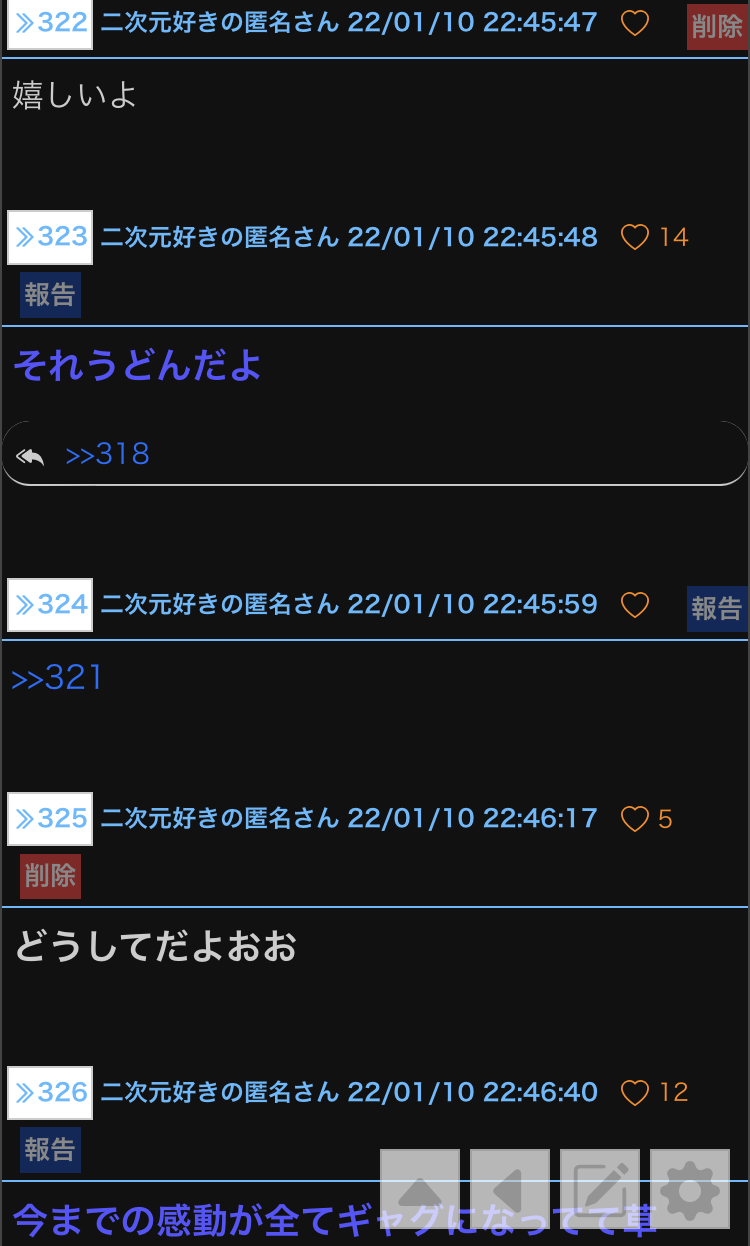Tap the >>324 post number button
Viewport: 750px width, 1246px height.
(x=50, y=605)
